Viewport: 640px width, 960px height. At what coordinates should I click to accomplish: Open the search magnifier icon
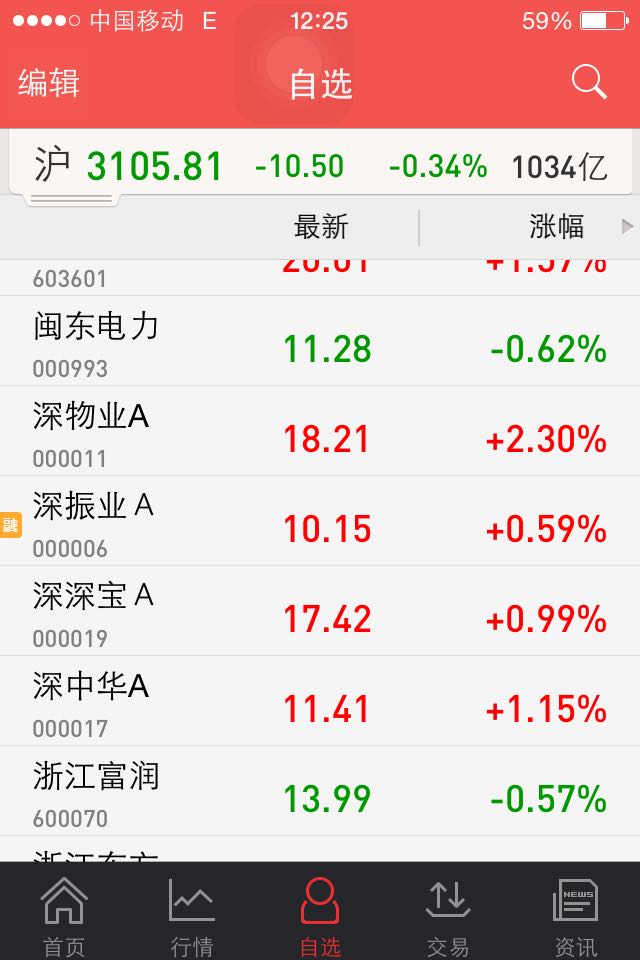[589, 83]
